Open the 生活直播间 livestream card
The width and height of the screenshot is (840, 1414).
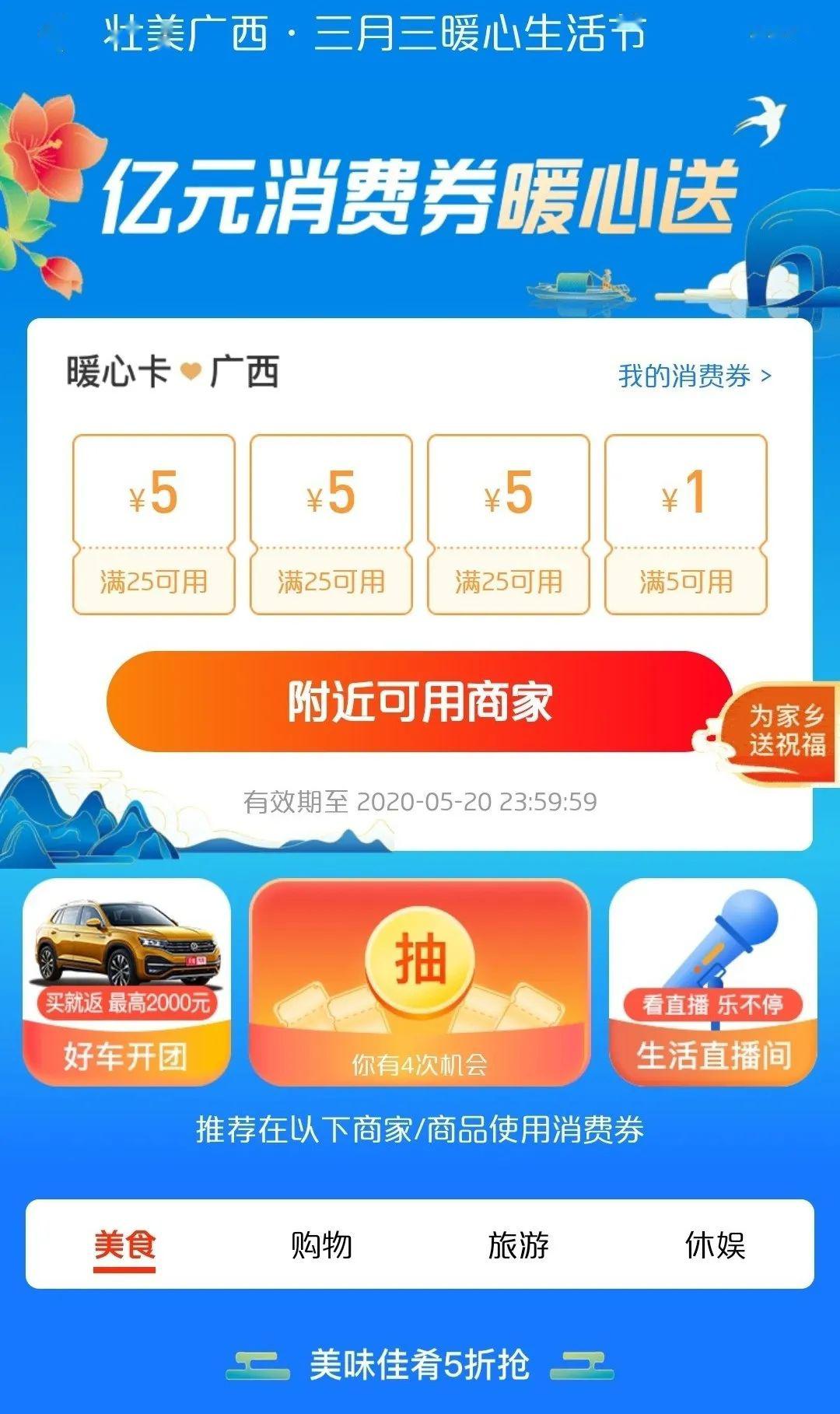point(712,982)
